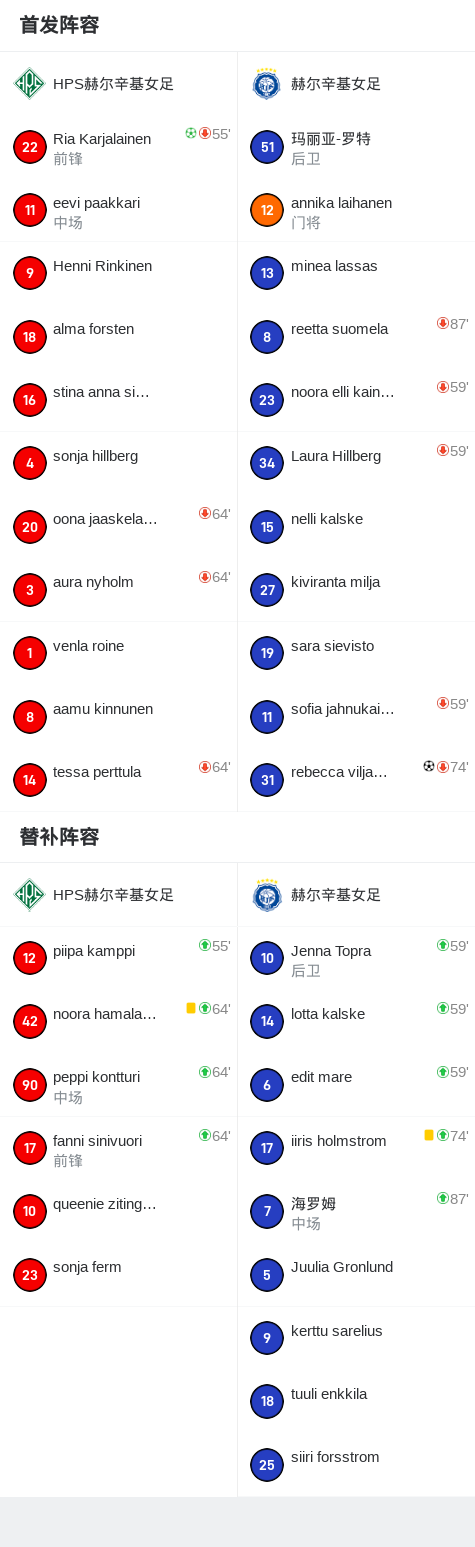Tap siiri forsstrom in substitutes

(356, 1465)
